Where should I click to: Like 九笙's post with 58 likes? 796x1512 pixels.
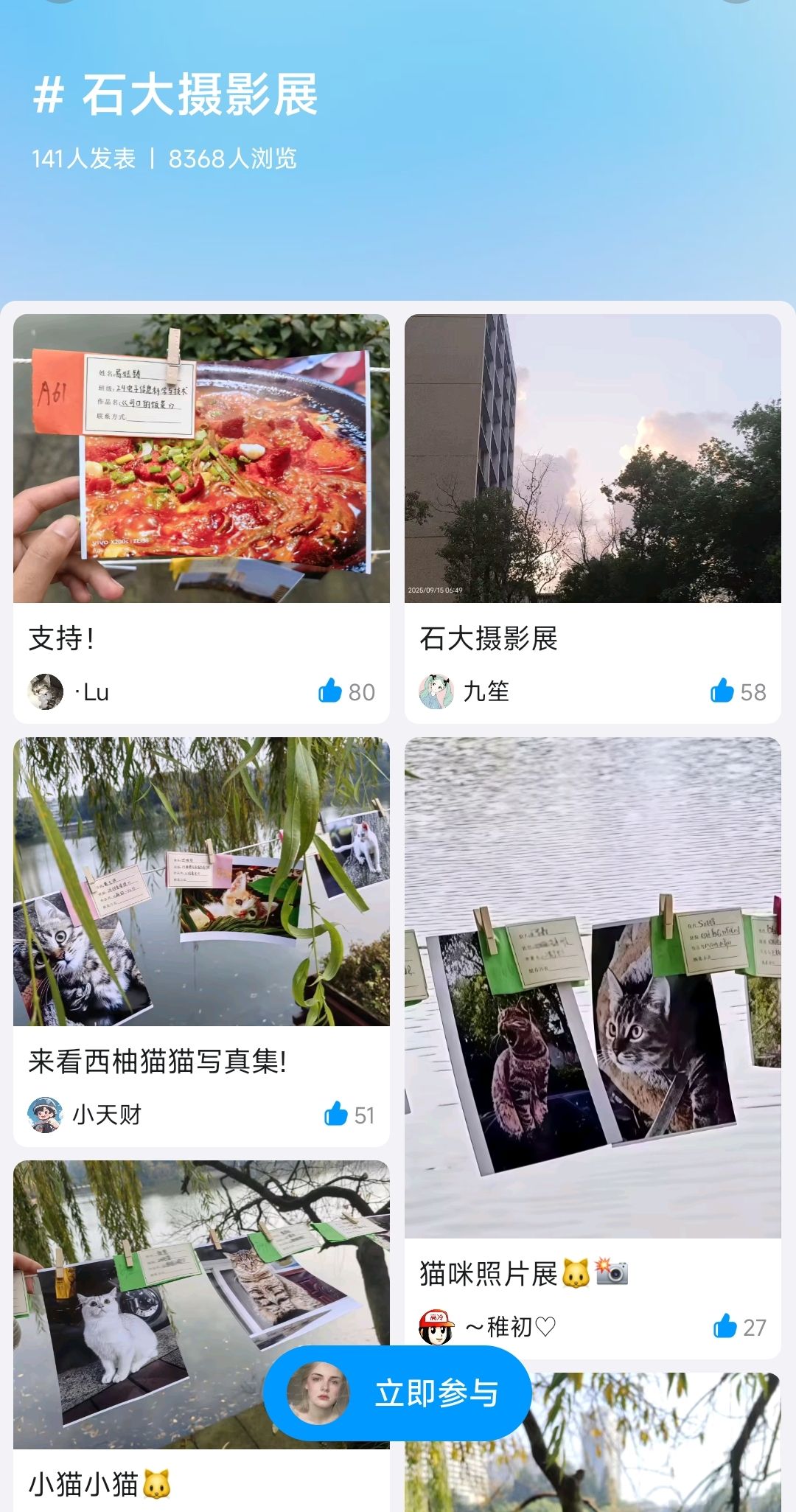coord(722,691)
